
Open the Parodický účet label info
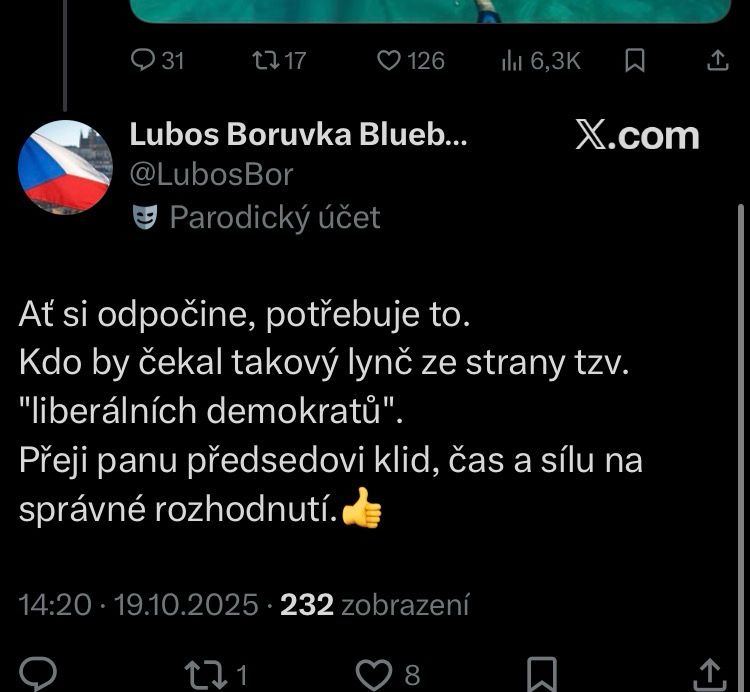click(256, 217)
